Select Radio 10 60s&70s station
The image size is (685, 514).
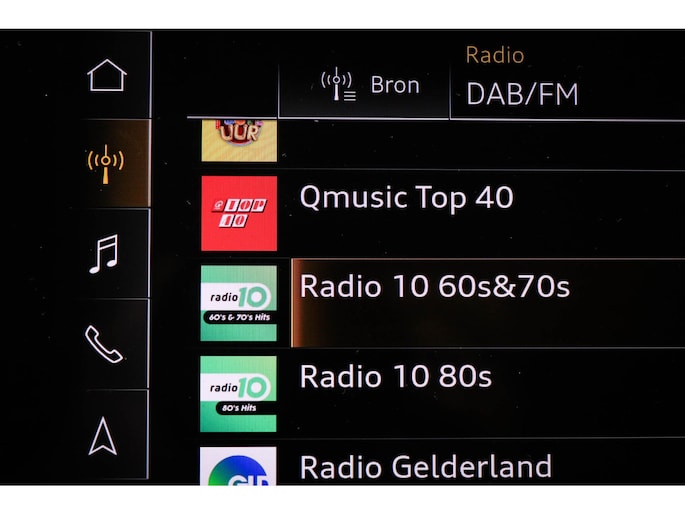point(442,303)
